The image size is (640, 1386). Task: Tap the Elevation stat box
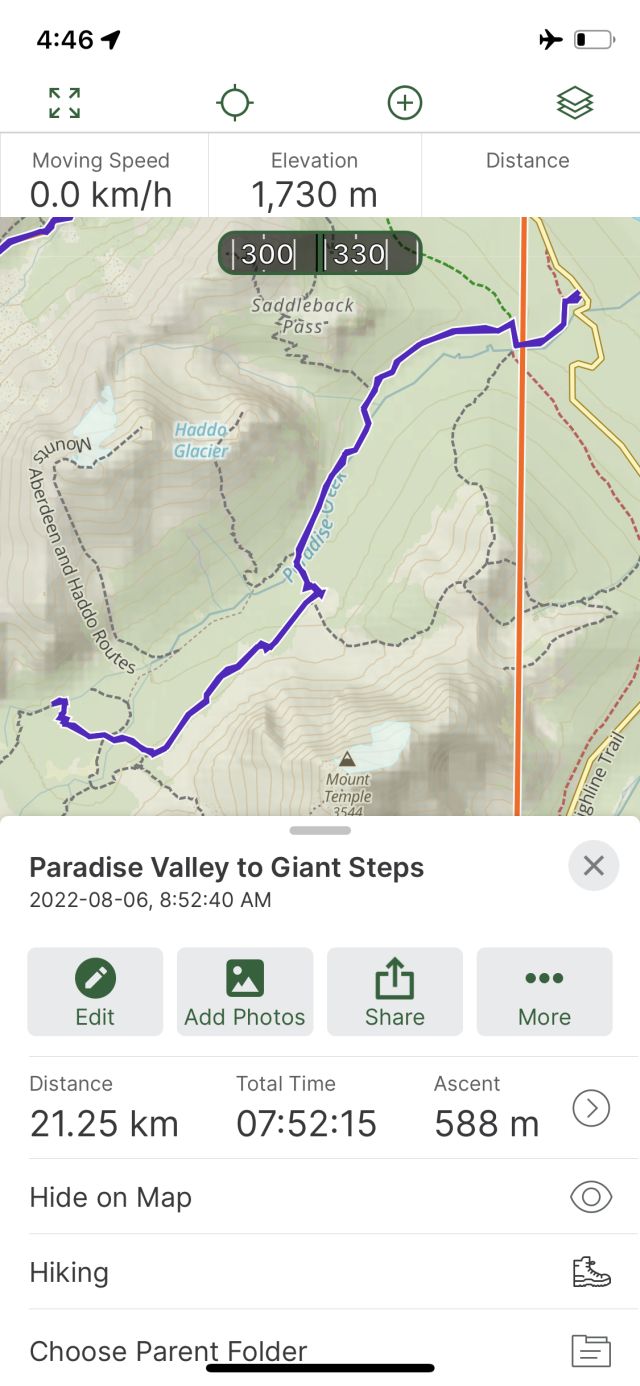(x=315, y=176)
